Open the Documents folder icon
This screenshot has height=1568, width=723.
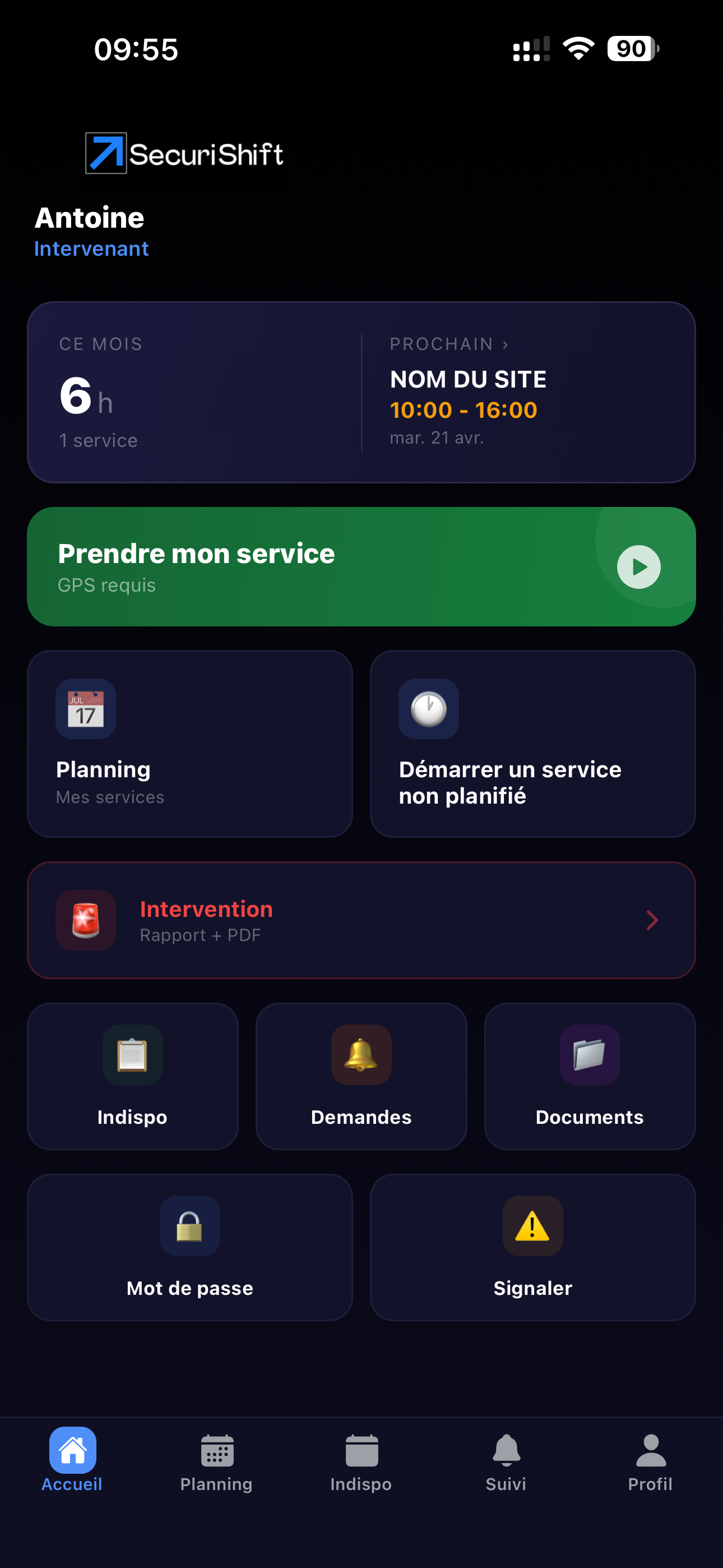(588, 1055)
